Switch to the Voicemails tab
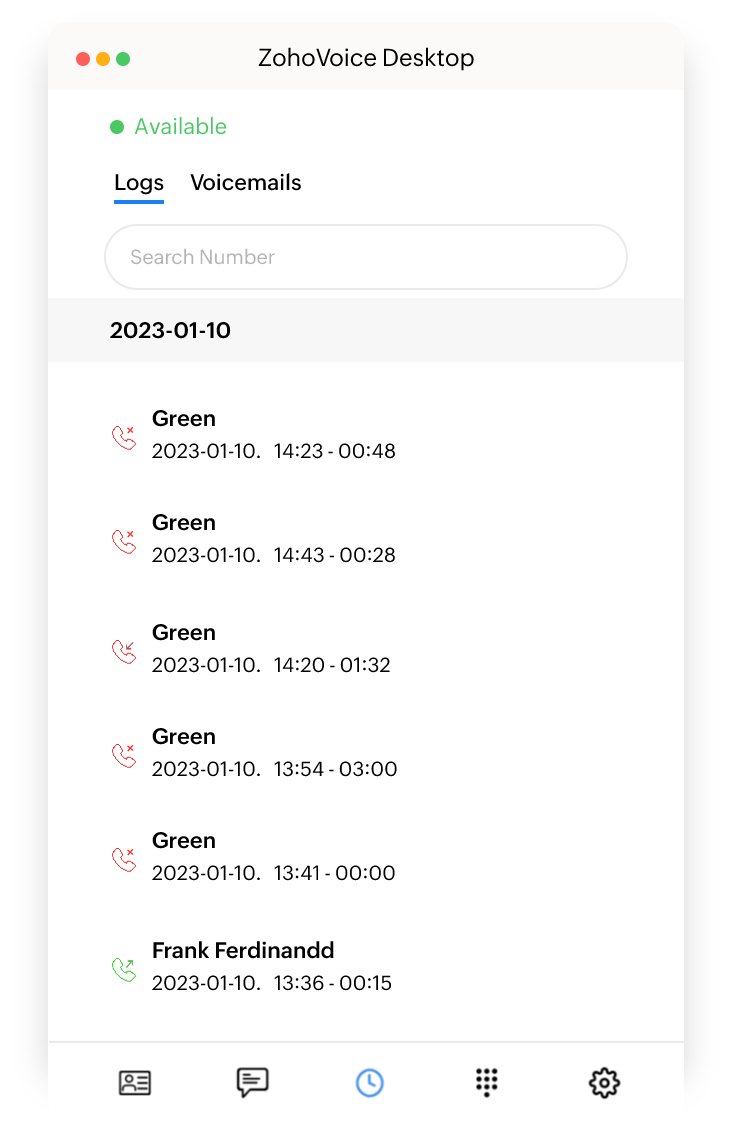This screenshot has width=732, height=1130. pos(246,182)
